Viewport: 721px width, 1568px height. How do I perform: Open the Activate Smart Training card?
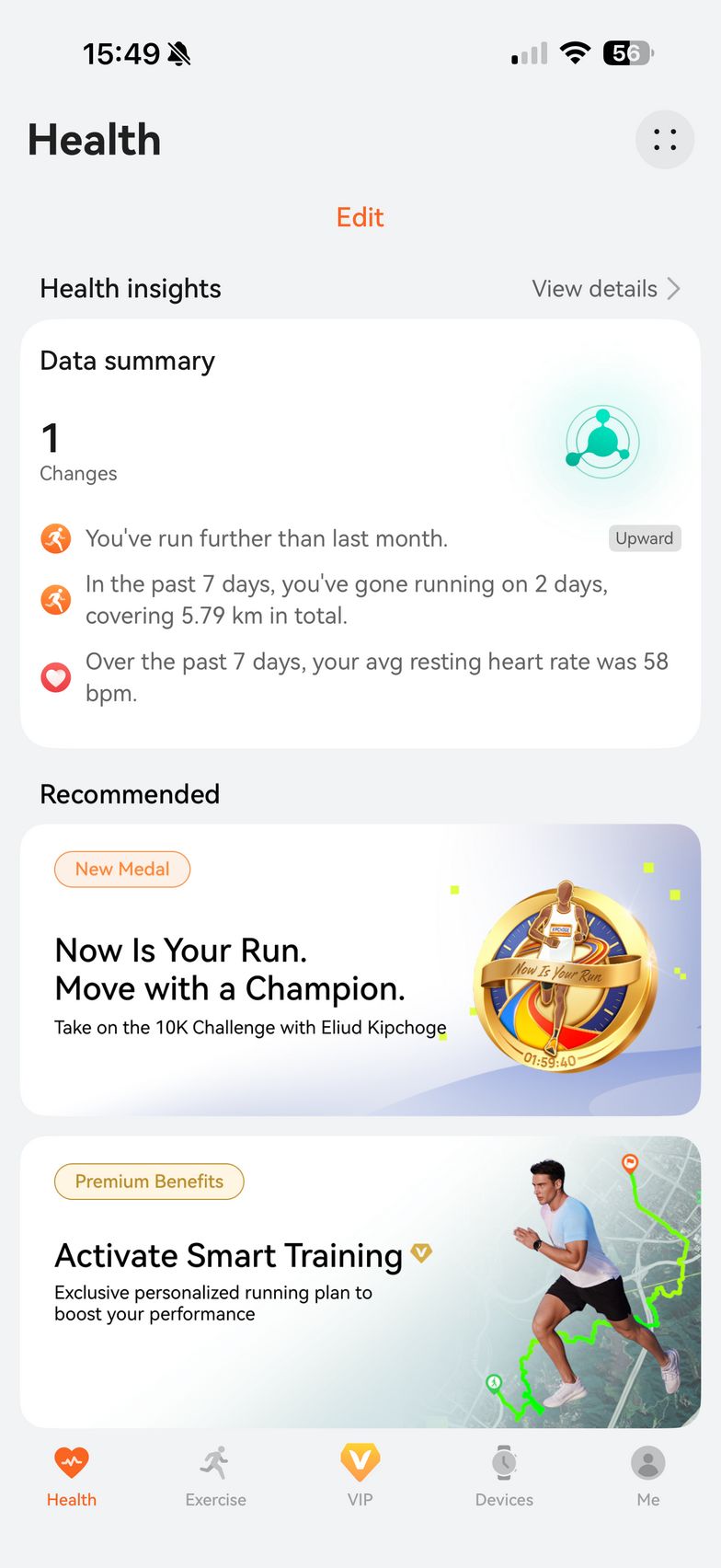tap(360, 1281)
